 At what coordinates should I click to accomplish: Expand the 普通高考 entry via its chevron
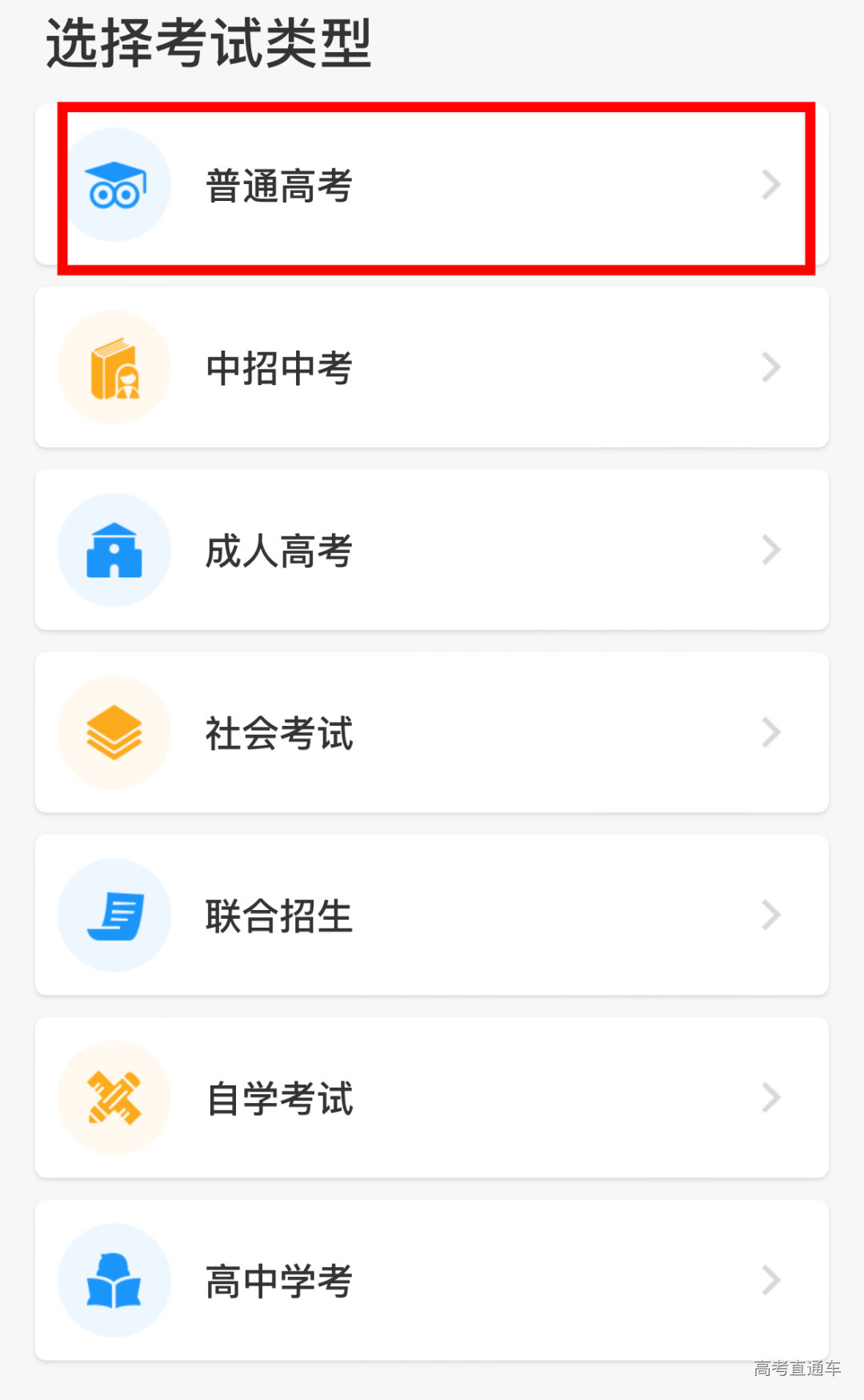pyautogui.click(x=770, y=184)
